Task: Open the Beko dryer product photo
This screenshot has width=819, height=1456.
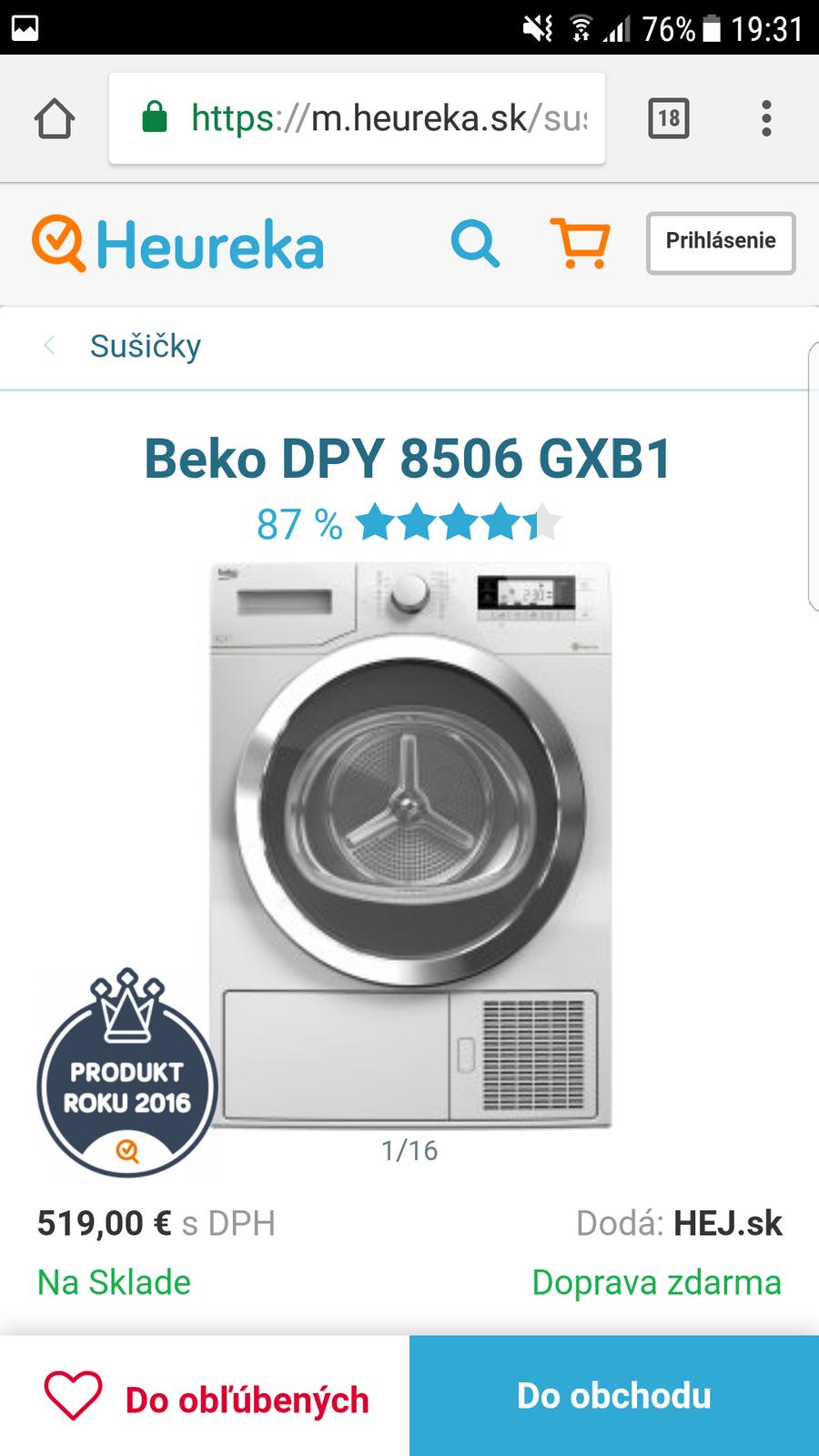Action: coord(409,846)
